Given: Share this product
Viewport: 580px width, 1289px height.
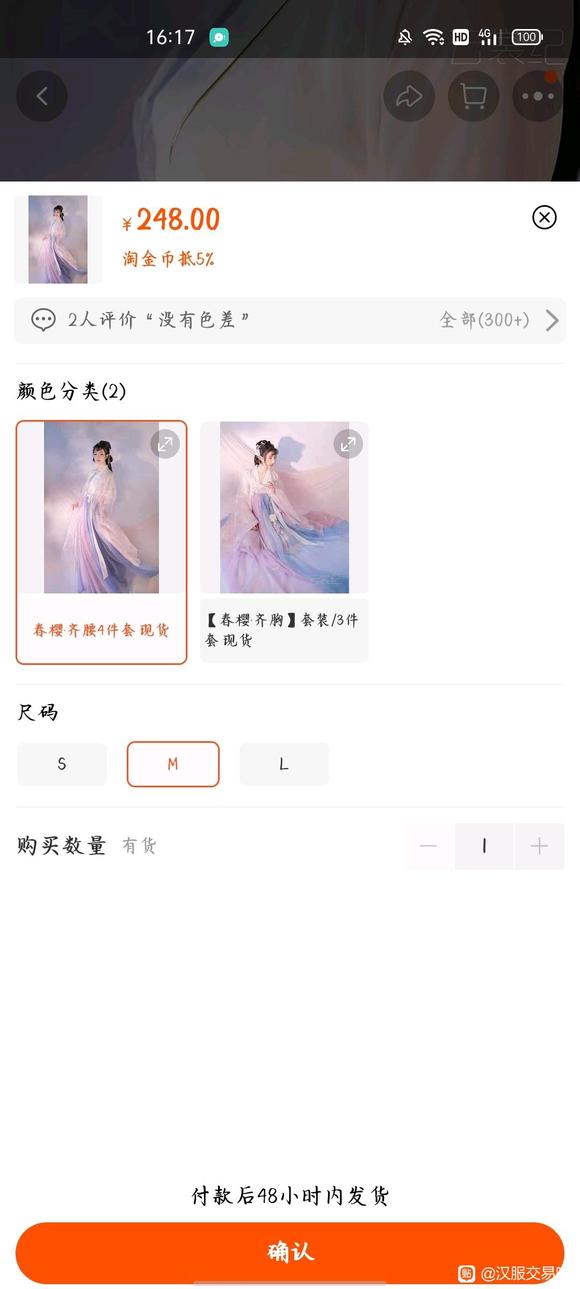Looking at the screenshot, I should click(x=409, y=96).
